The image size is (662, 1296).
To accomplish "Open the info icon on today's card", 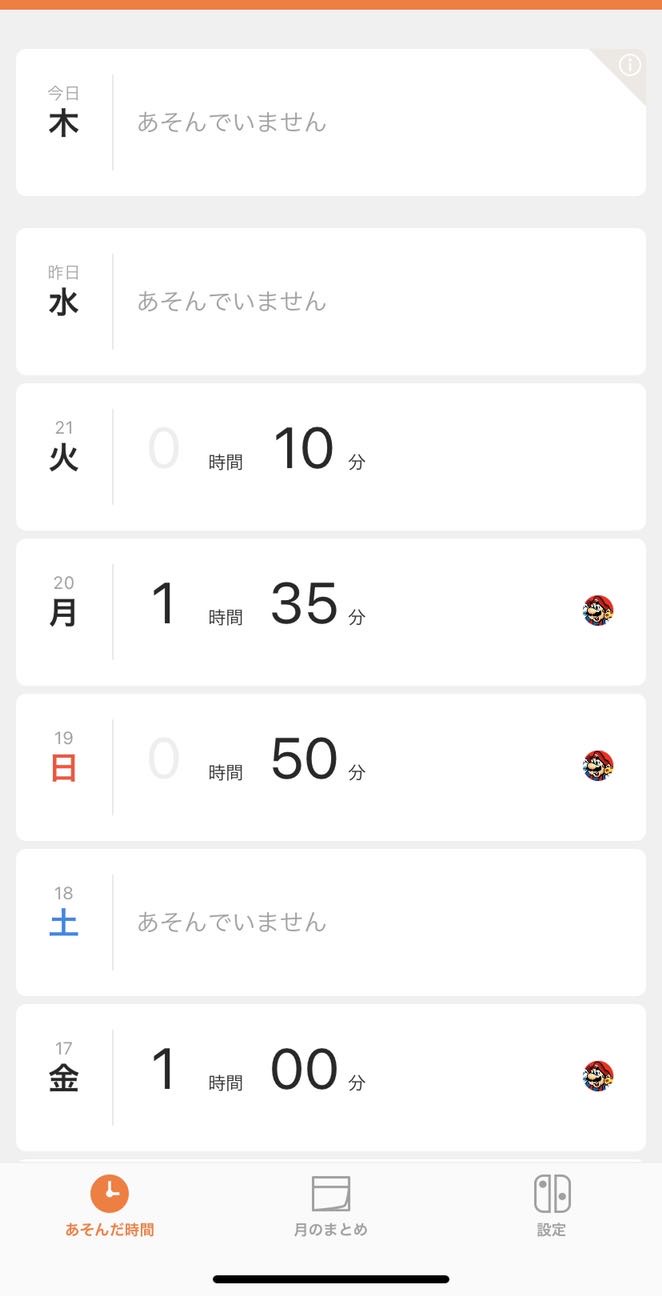I will (x=629, y=66).
